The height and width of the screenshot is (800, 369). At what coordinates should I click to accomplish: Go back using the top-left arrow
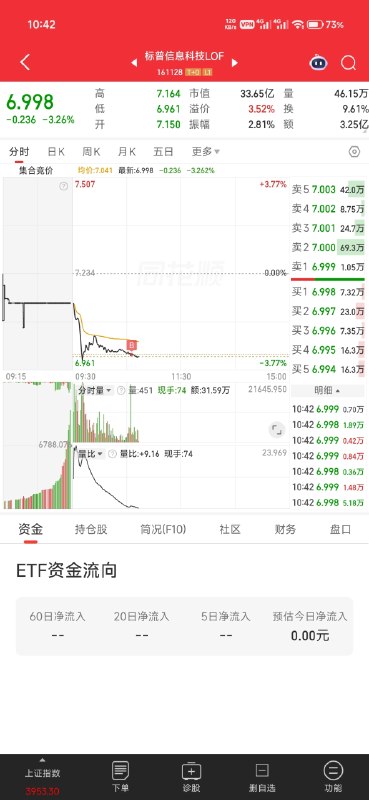click(24, 62)
